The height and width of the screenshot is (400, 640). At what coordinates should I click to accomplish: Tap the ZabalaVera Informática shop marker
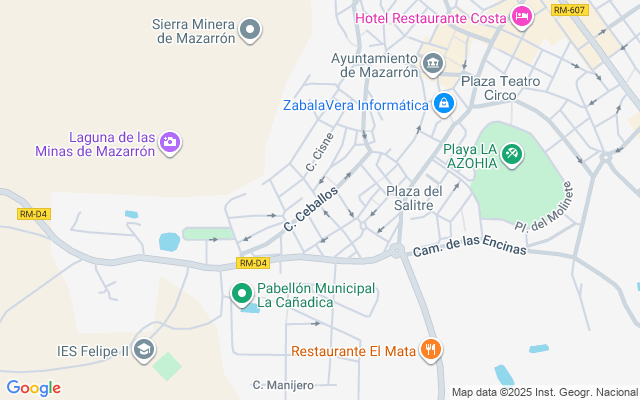click(x=444, y=103)
